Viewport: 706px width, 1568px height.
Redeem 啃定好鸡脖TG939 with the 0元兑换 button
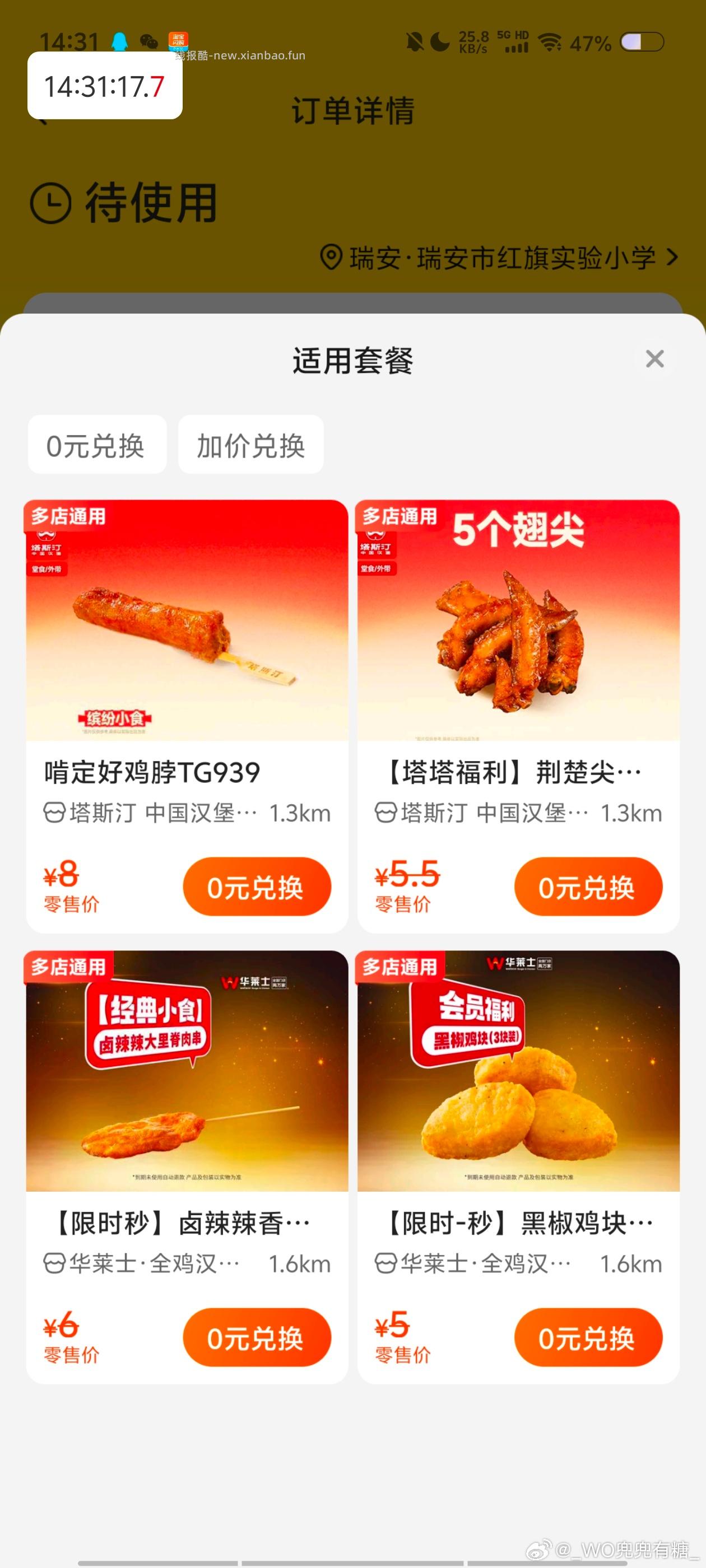(257, 886)
